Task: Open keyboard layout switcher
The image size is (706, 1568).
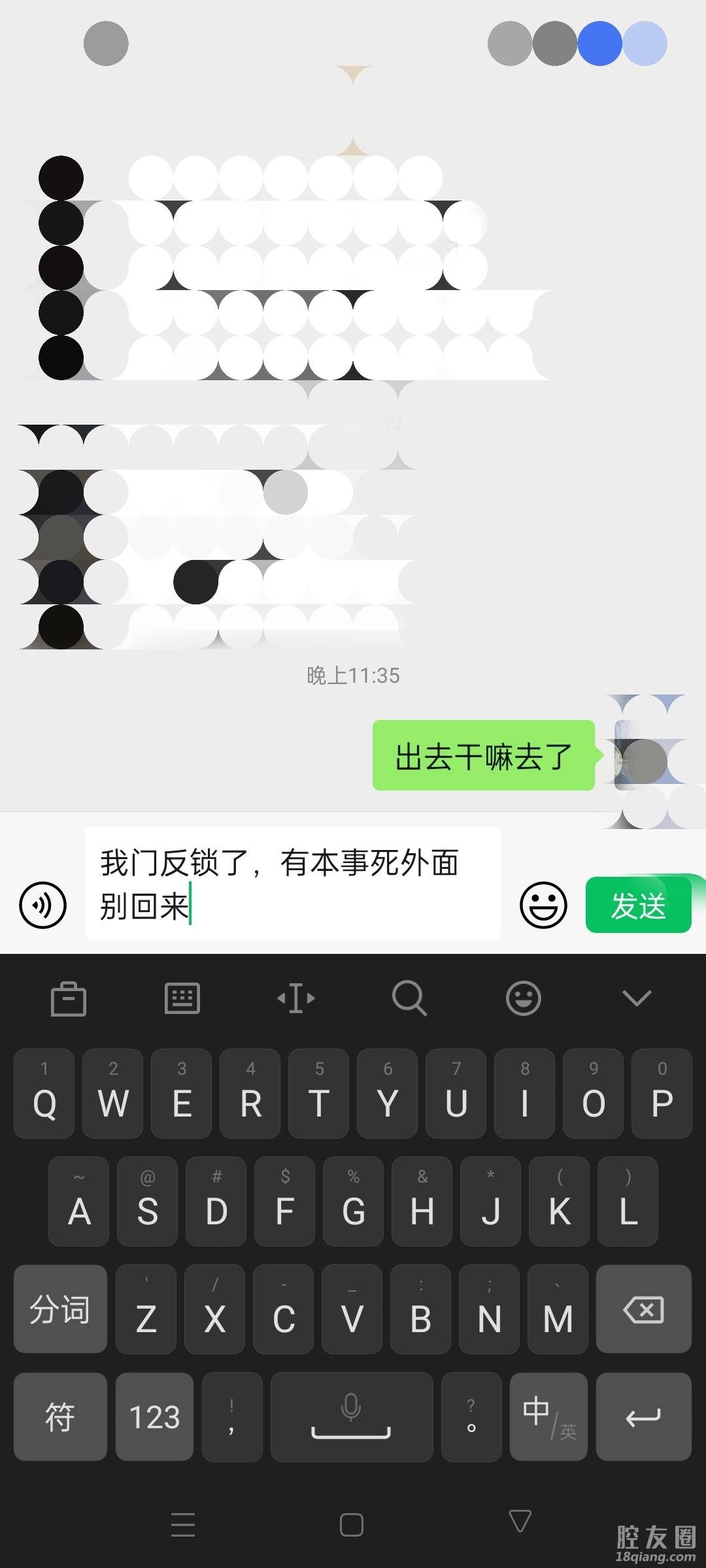Action: click(x=182, y=998)
